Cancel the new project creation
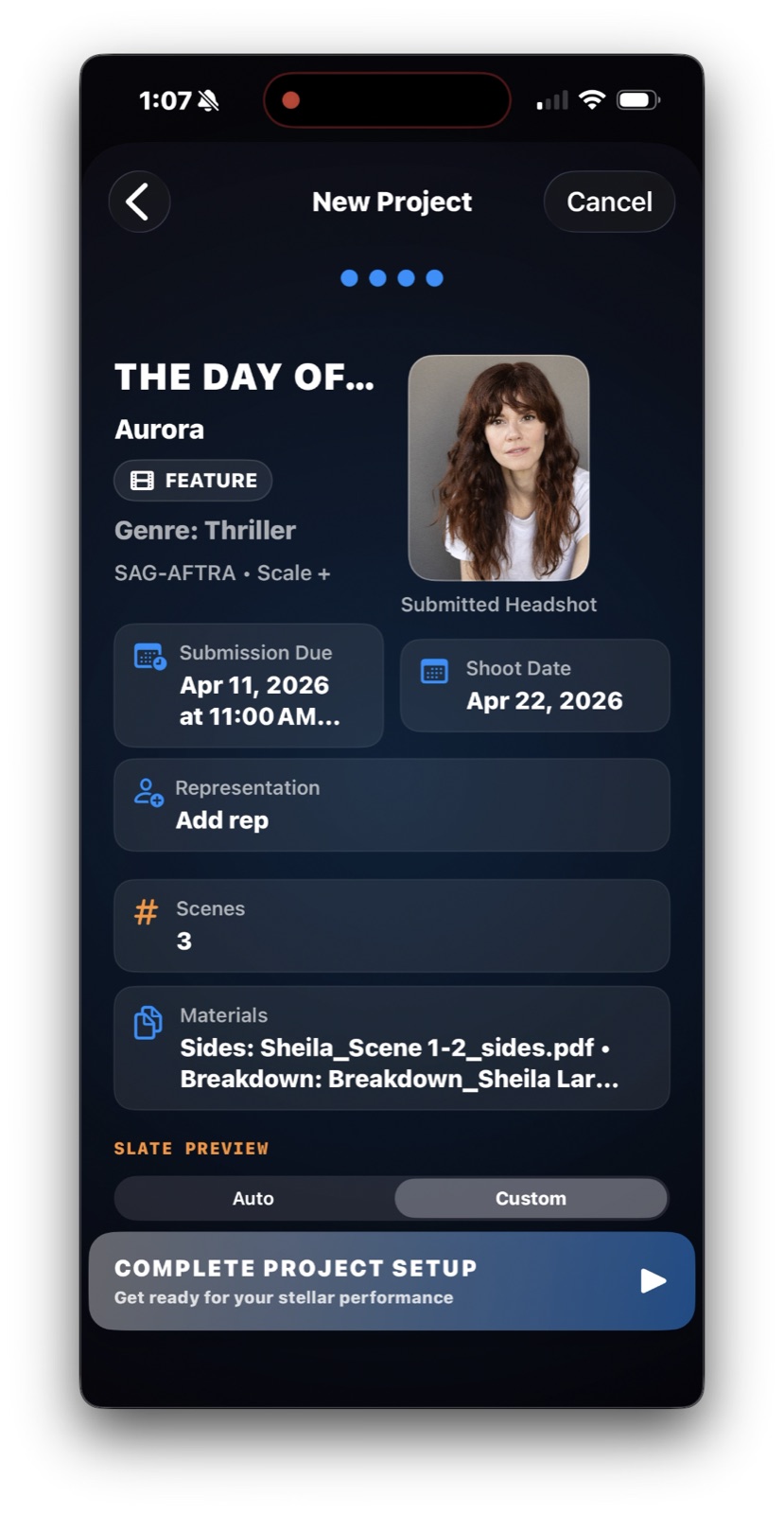Screen dimensions: 784x1514 coord(609,202)
